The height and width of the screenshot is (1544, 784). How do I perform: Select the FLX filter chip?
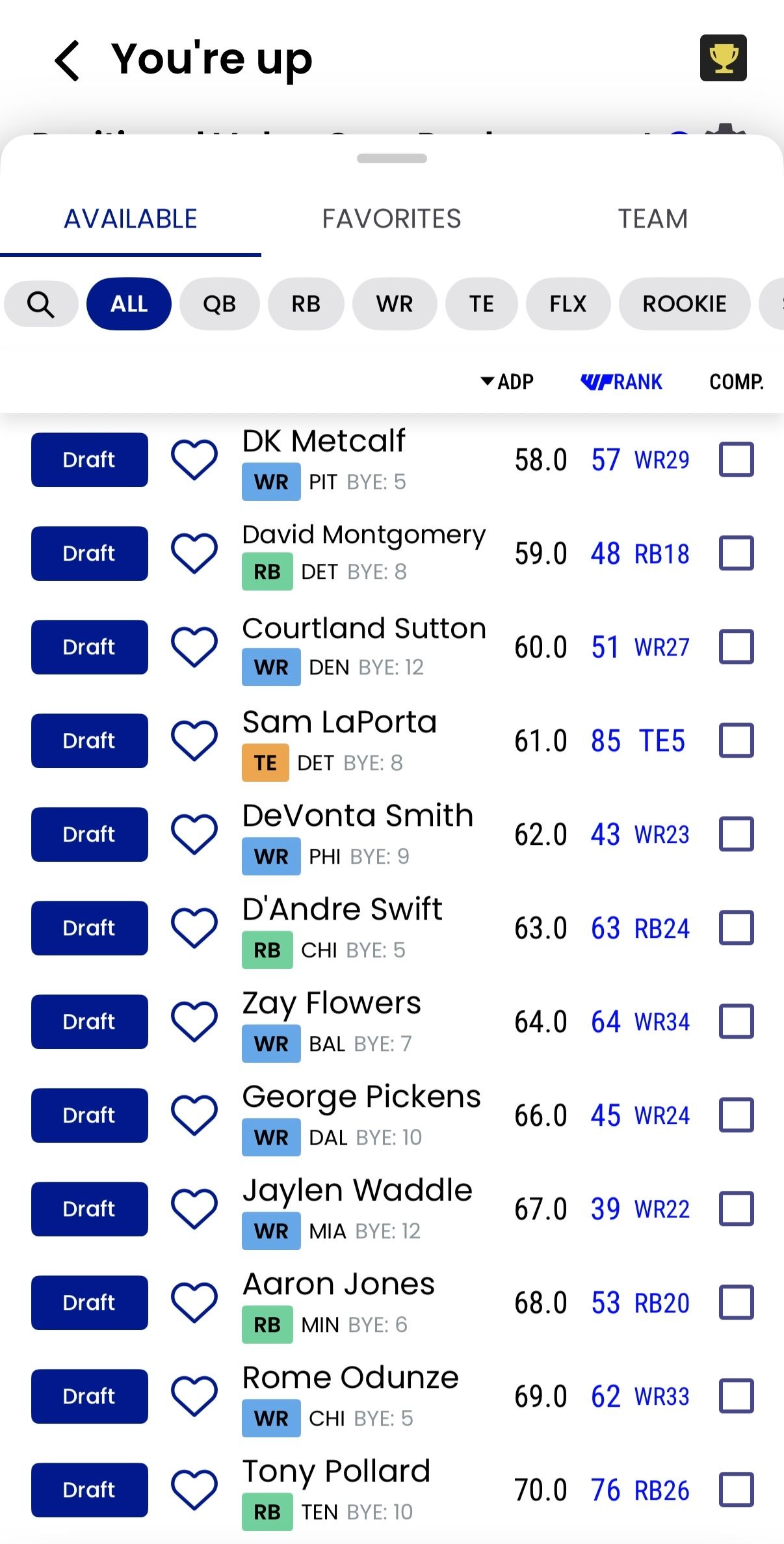click(568, 304)
